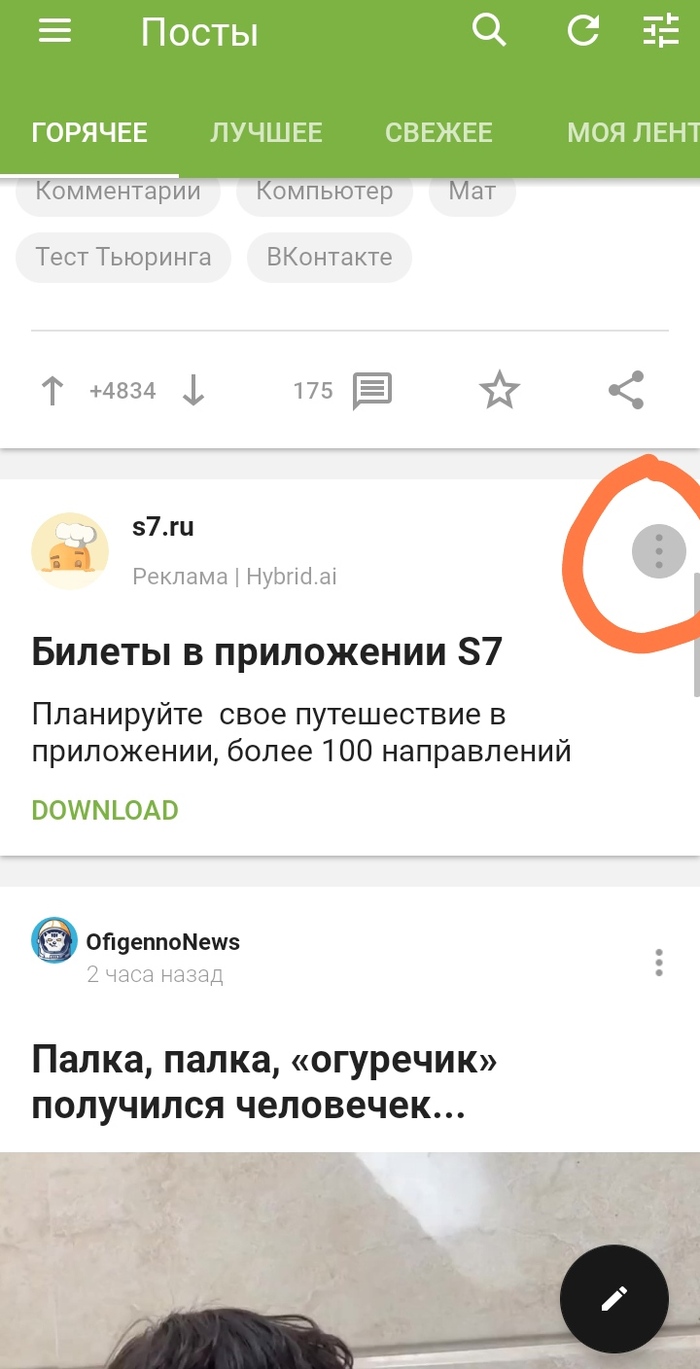Image resolution: width=700 pixels, height=1369 pixels.
Task: Tap DOWNLOAD on the S7 ad
Action: [x=105, y=810]
